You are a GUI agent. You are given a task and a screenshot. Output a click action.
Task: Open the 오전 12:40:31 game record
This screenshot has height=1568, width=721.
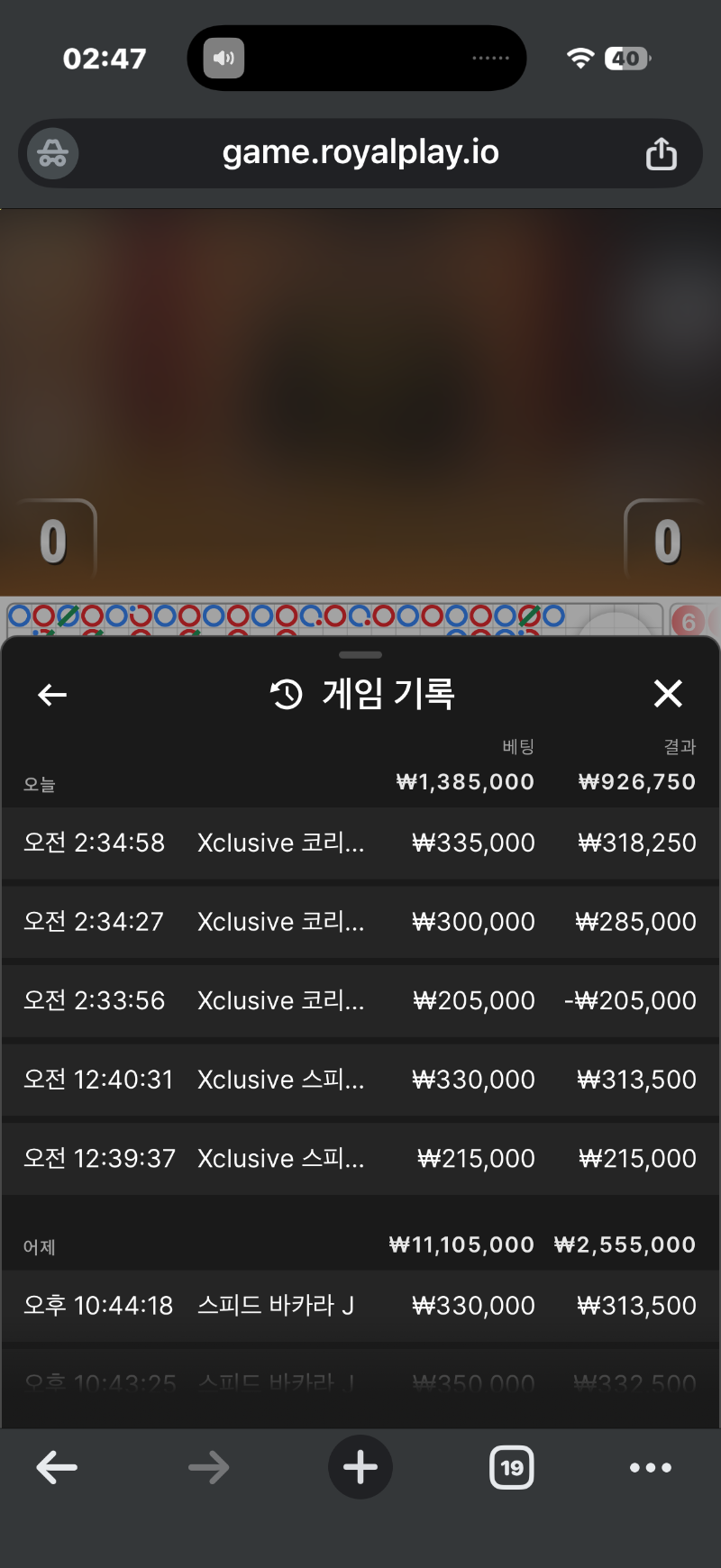tap(360, 1080)
